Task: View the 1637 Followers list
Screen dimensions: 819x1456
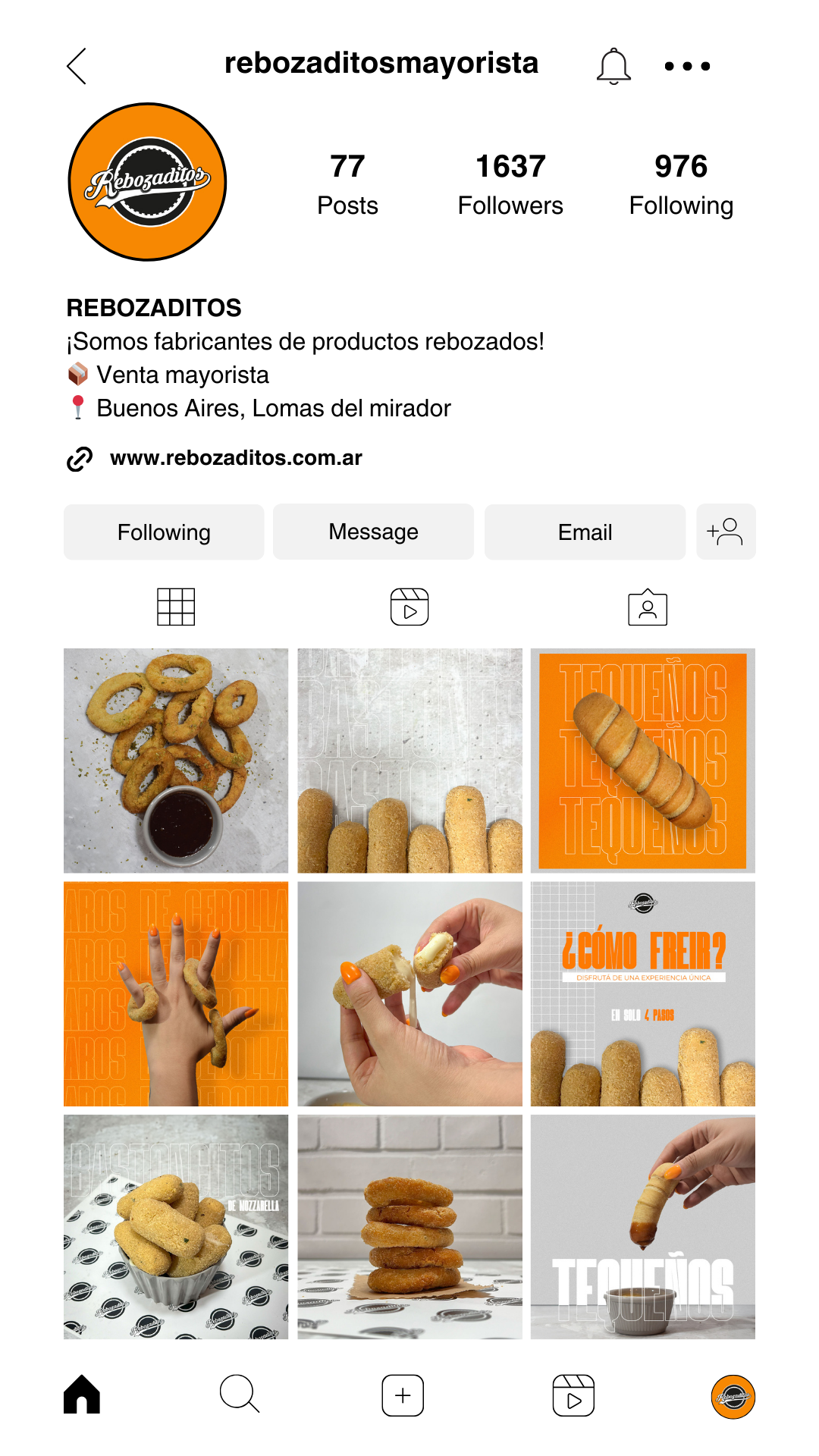Action: pyautogui.click(x=510, y=184)
